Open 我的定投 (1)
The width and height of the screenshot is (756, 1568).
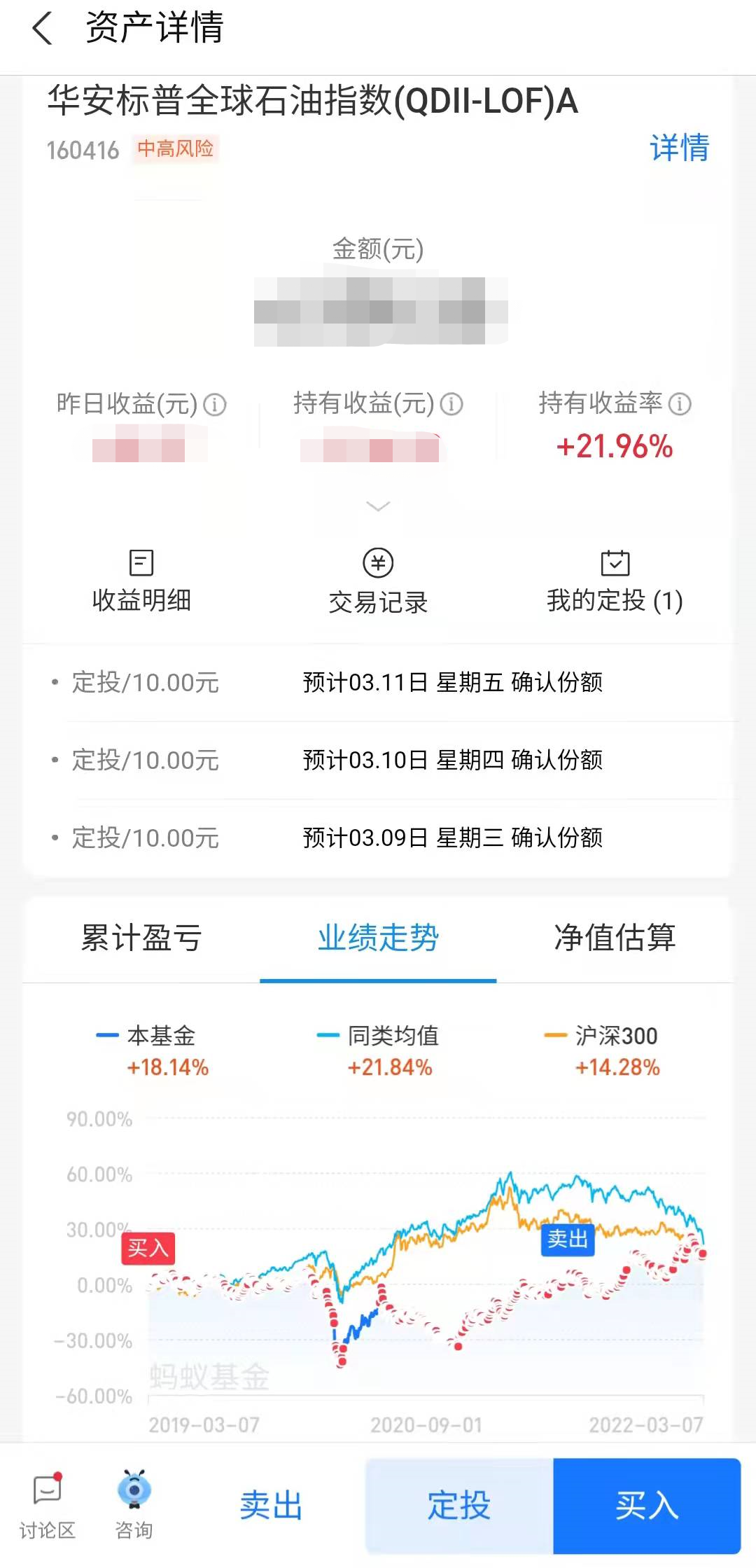coord(615,582)
